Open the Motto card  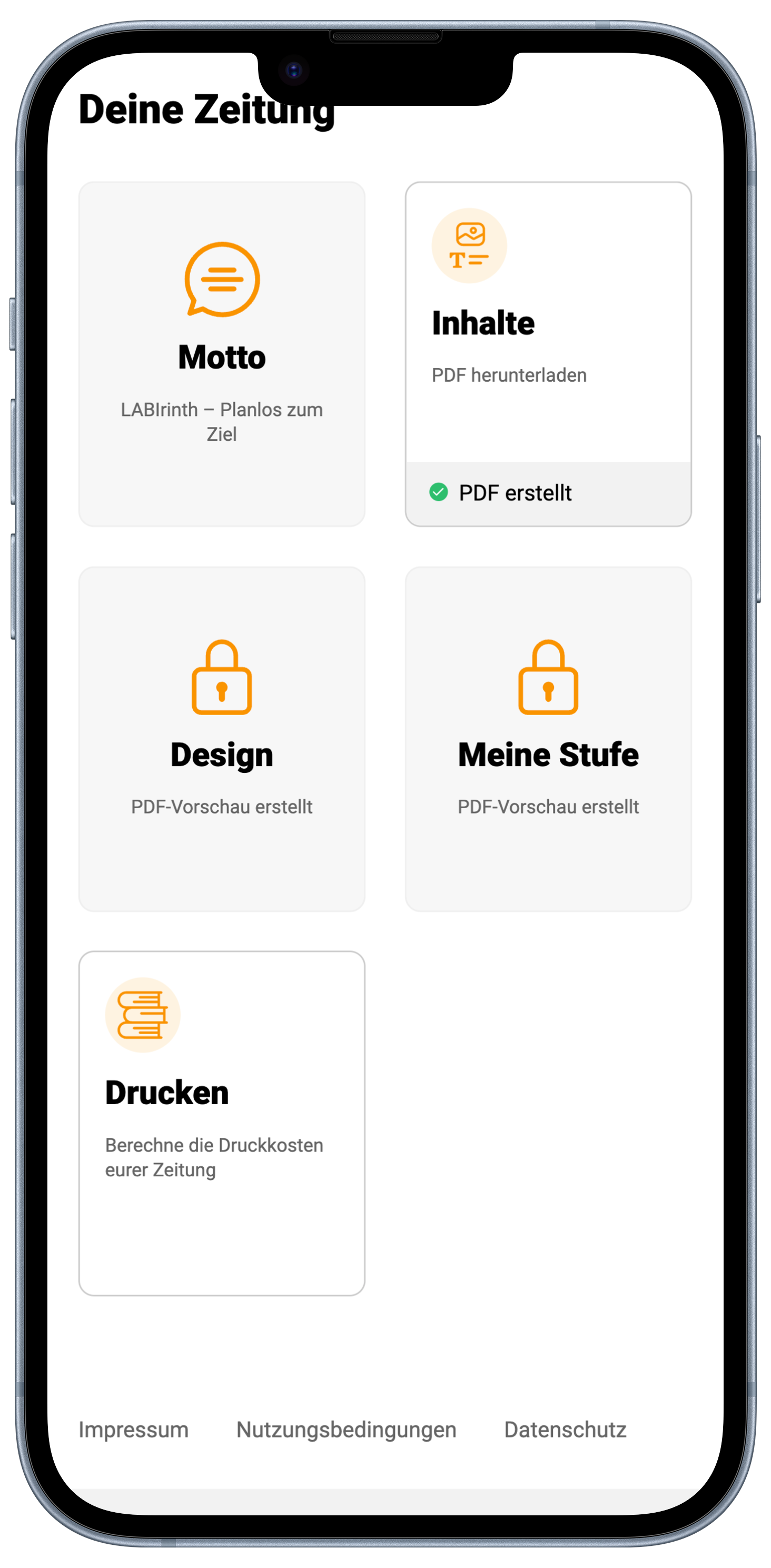pyautogui.click(x=222, y=354)
